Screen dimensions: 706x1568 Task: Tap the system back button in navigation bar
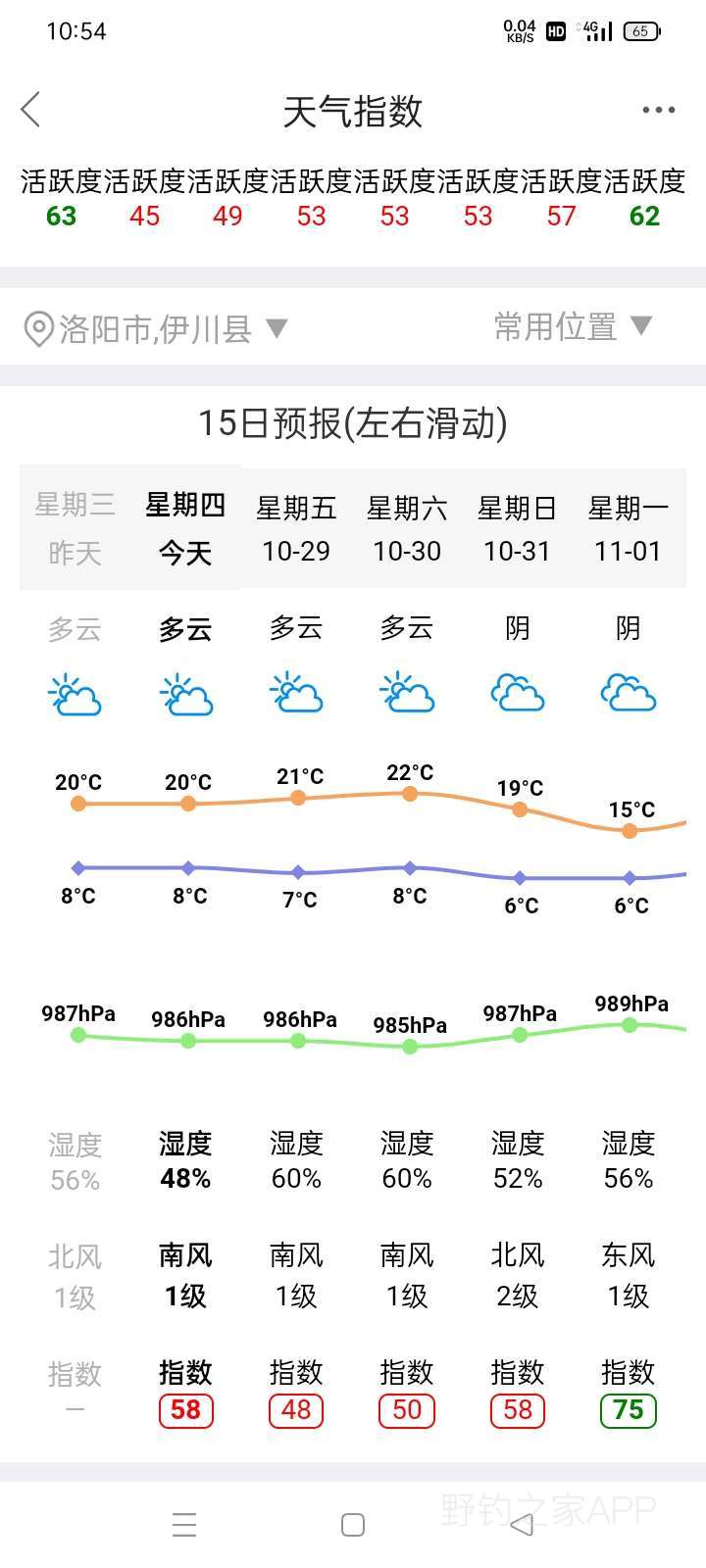pos(522,1524)
